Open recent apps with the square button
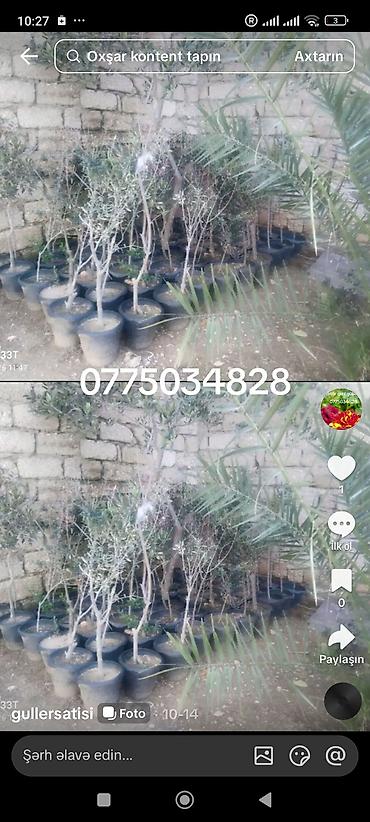The width and height of the screenshot is (370, 822). click(104, 800)
